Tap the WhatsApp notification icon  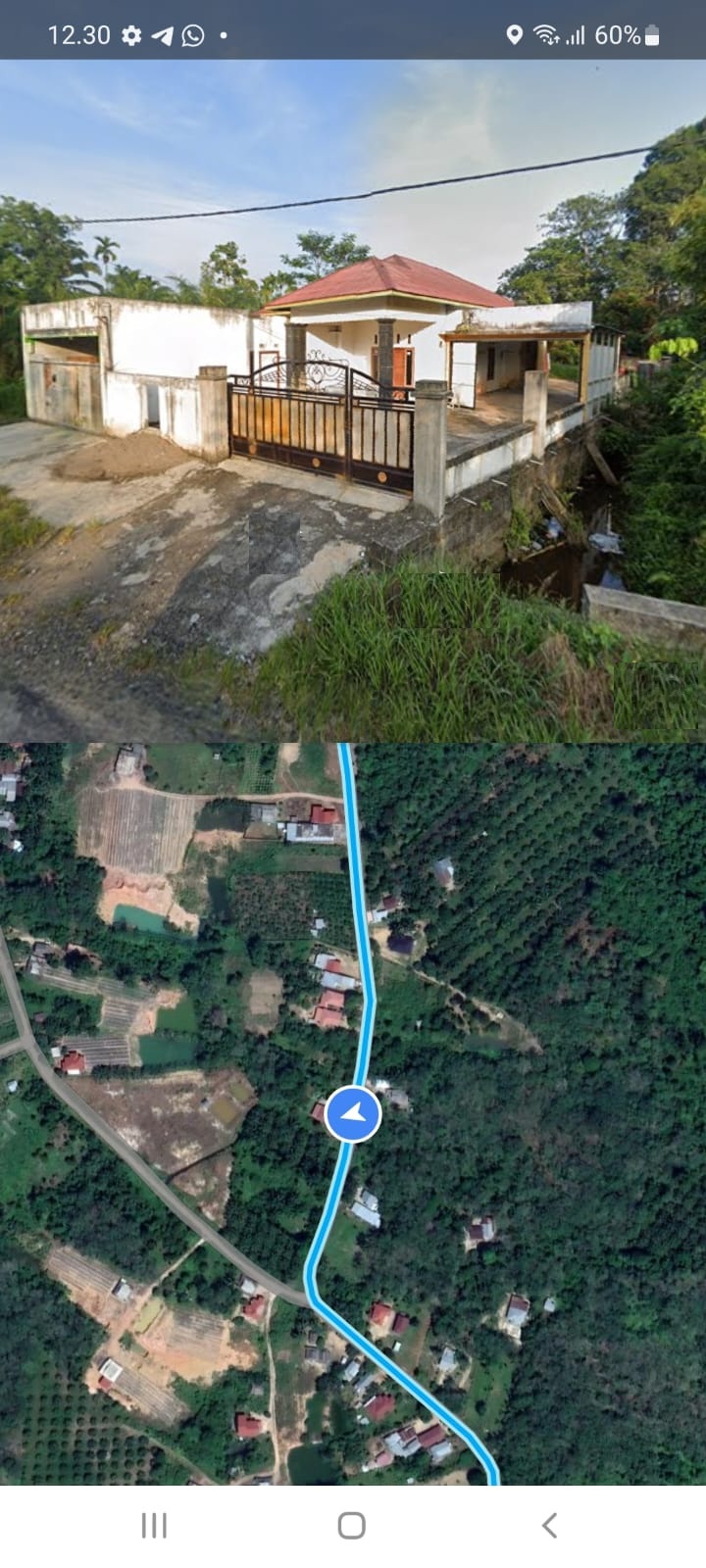click(x=191, y=34)
